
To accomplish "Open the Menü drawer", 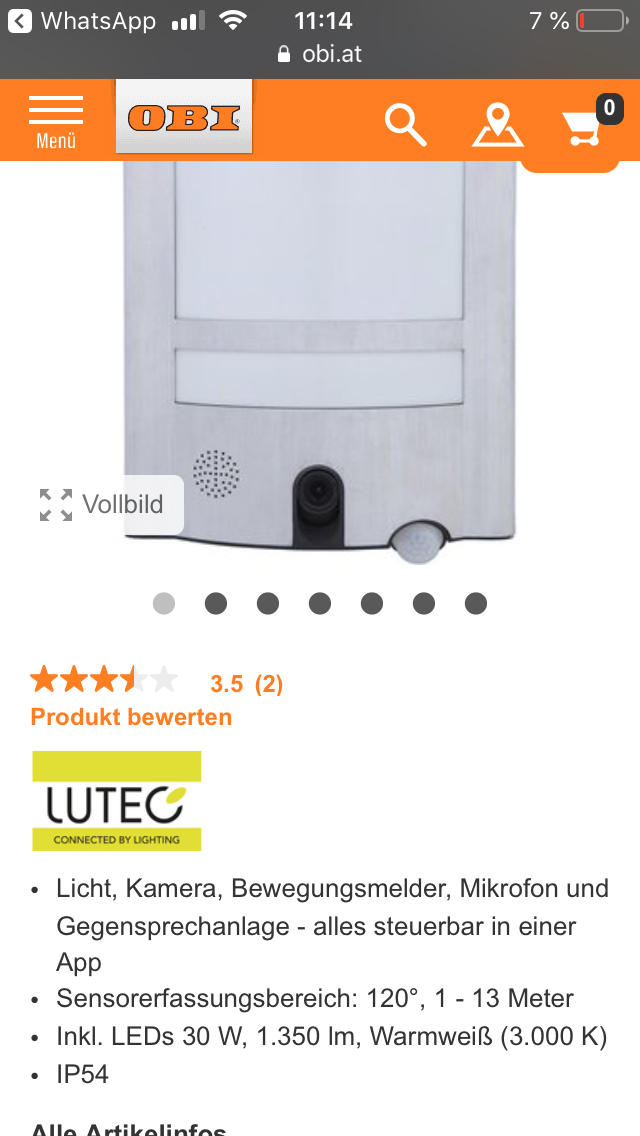I will coord(56,121).
